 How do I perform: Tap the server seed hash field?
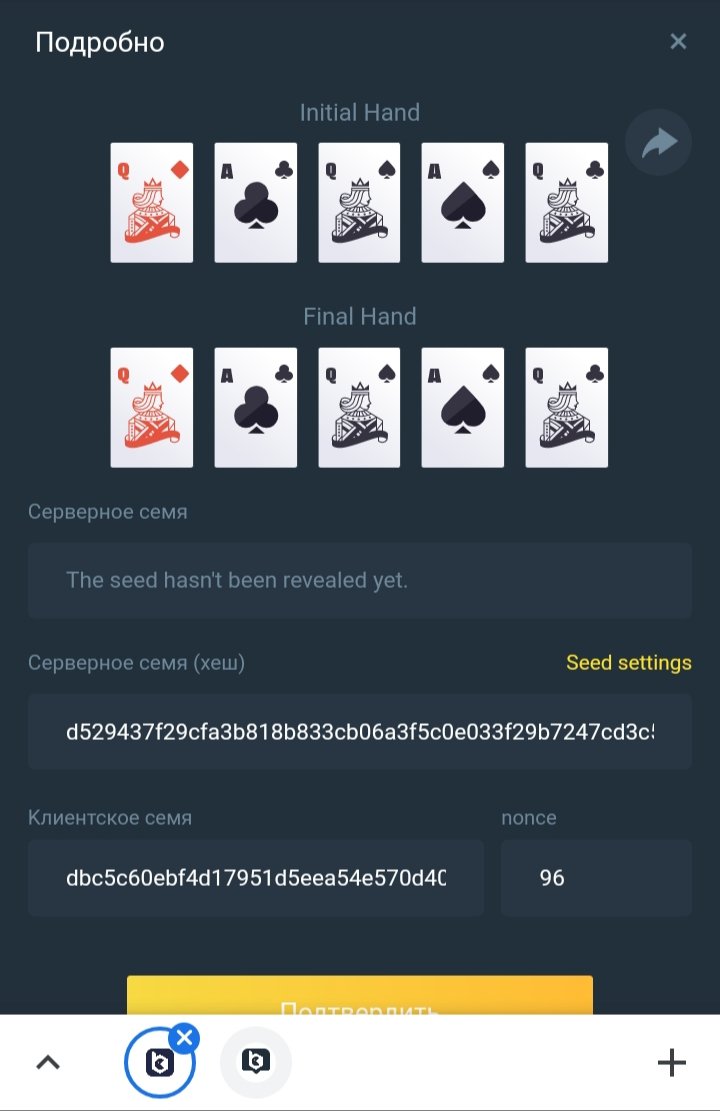click(359, 731)
